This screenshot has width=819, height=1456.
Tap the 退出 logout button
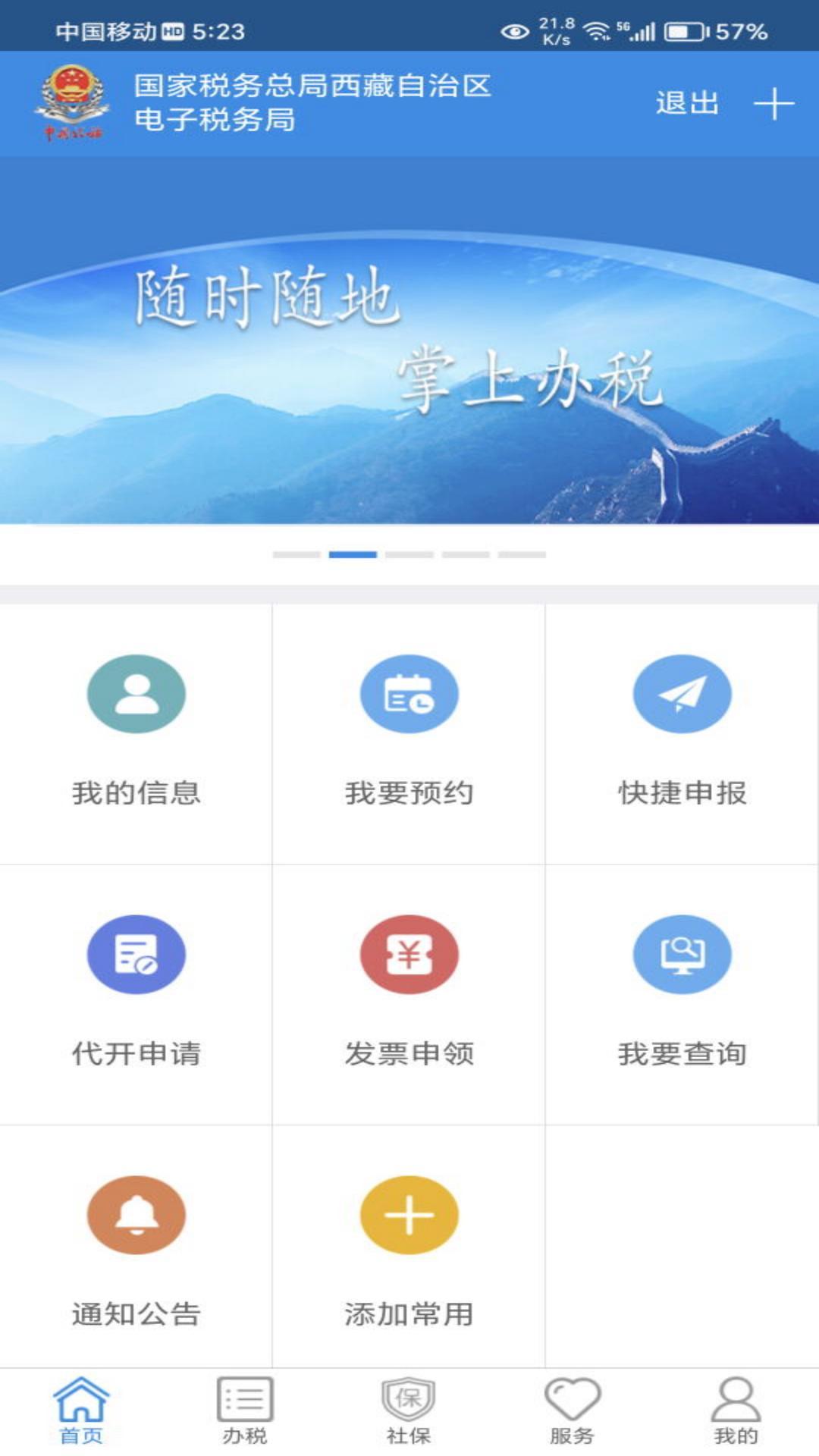point(687,103)
